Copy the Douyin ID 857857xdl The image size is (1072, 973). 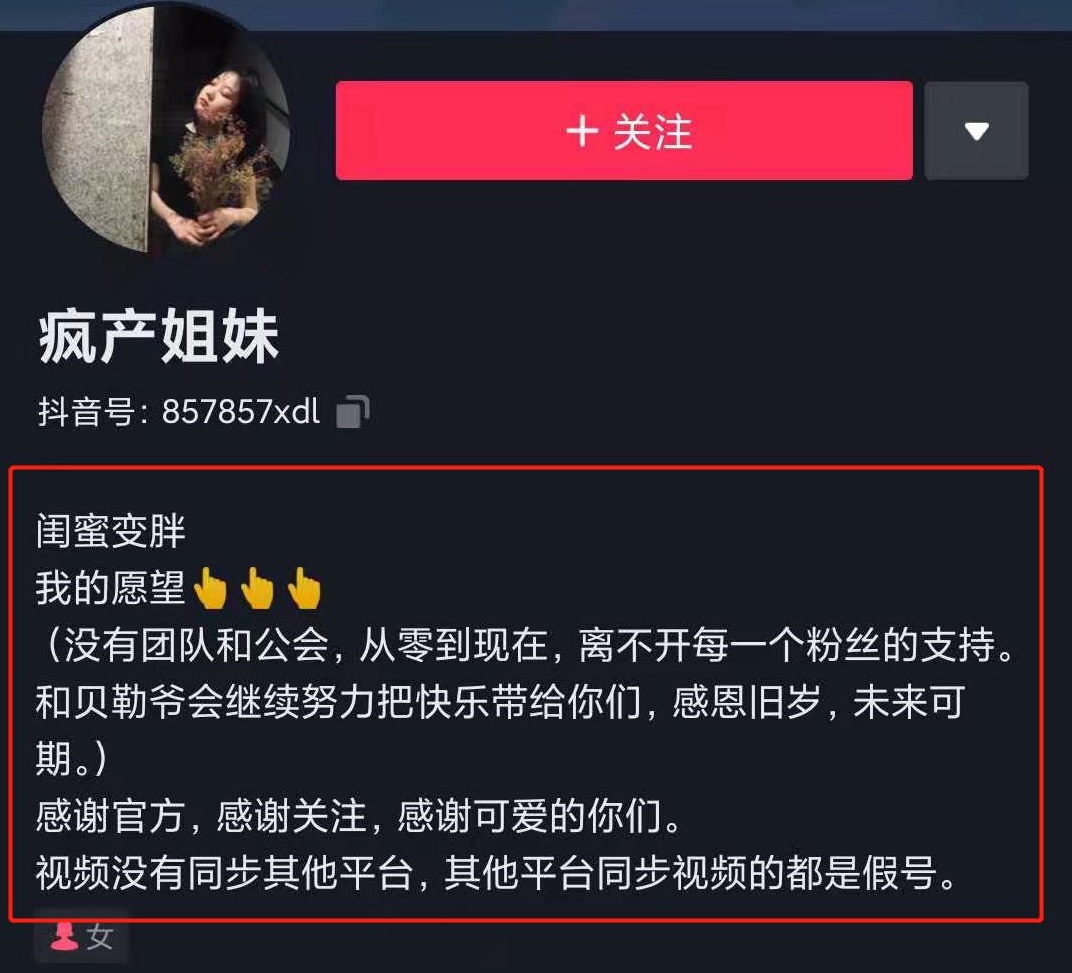(353, 412)
